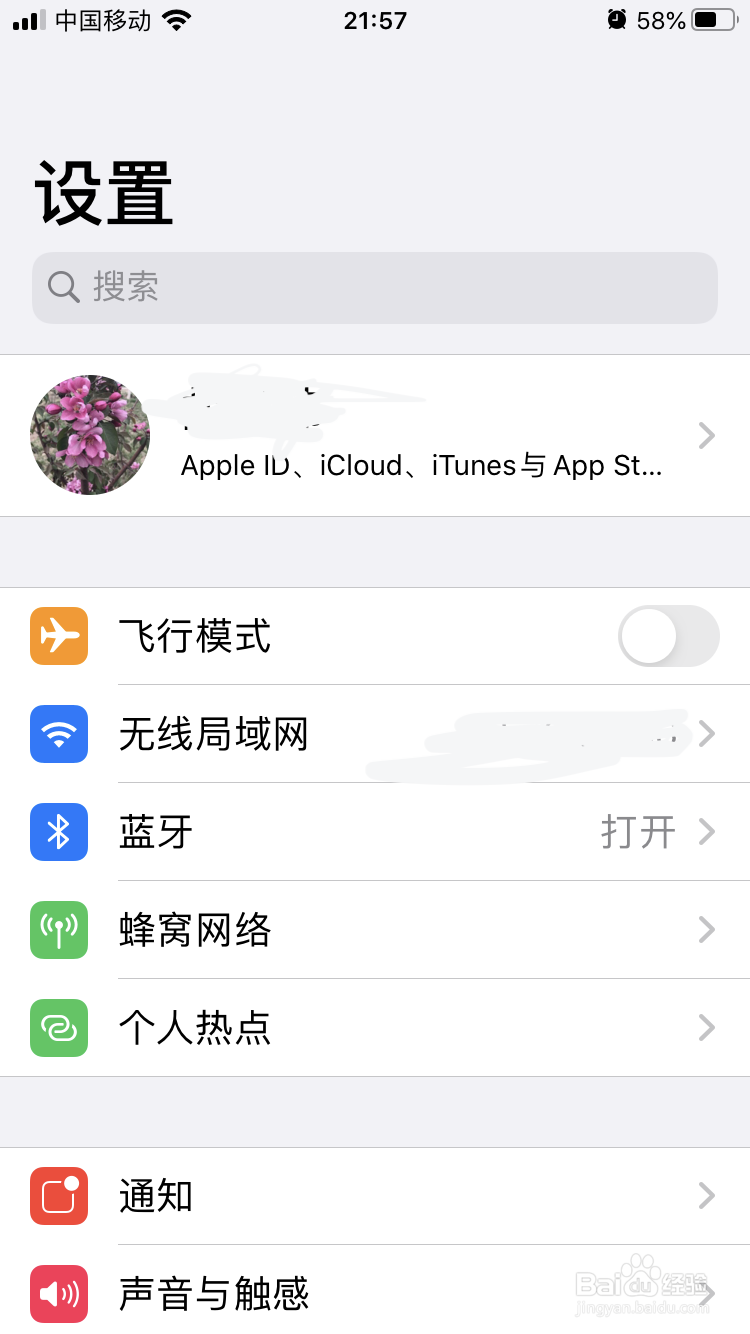The width and height of the screenshot is (750, 1334).
Task: Tap the Apple ID、iCloud、iTunes 与 App Store link
Action: pyautogui.click(x=420, y=465)
